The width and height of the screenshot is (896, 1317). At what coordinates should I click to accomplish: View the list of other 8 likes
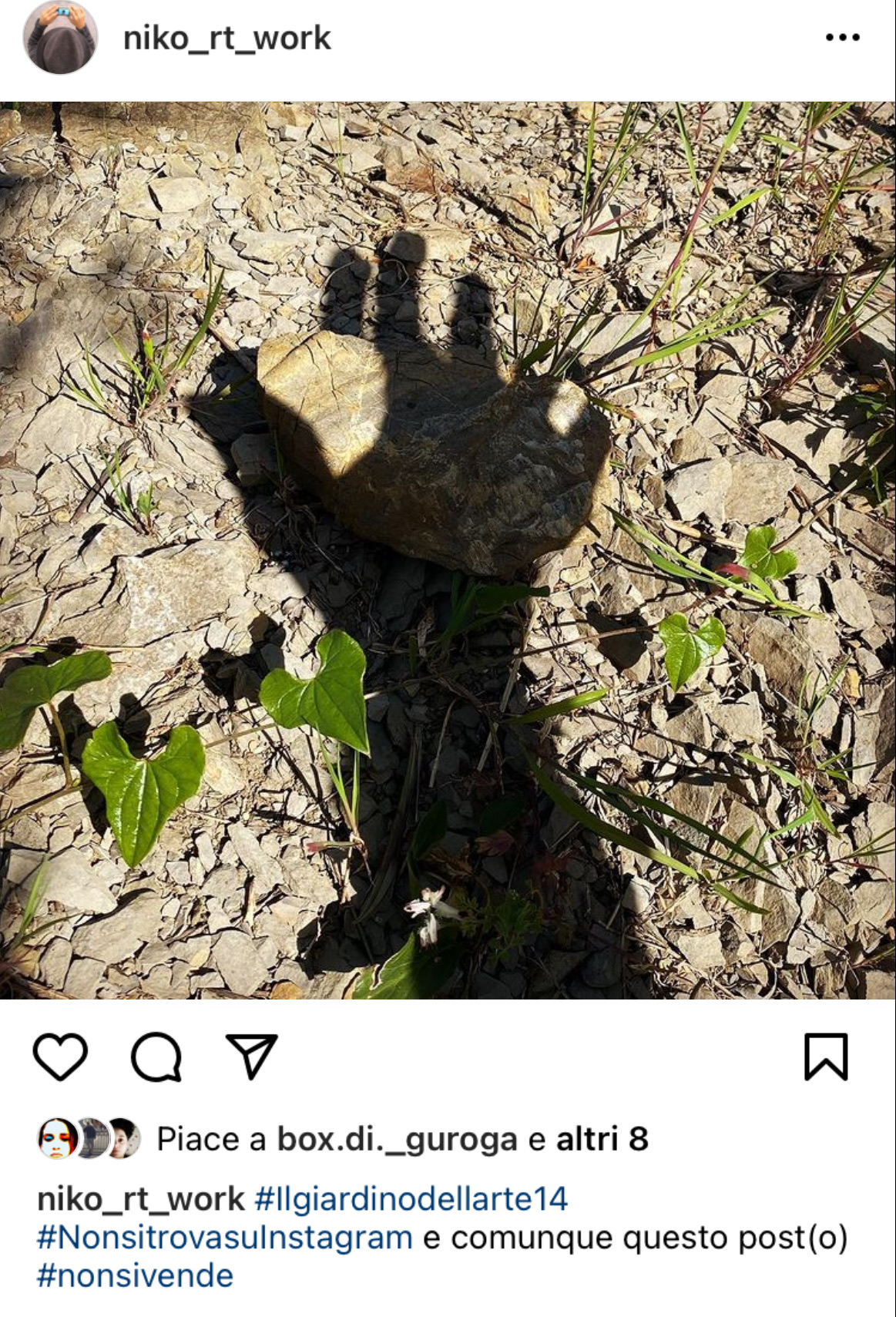(602, 1139)
